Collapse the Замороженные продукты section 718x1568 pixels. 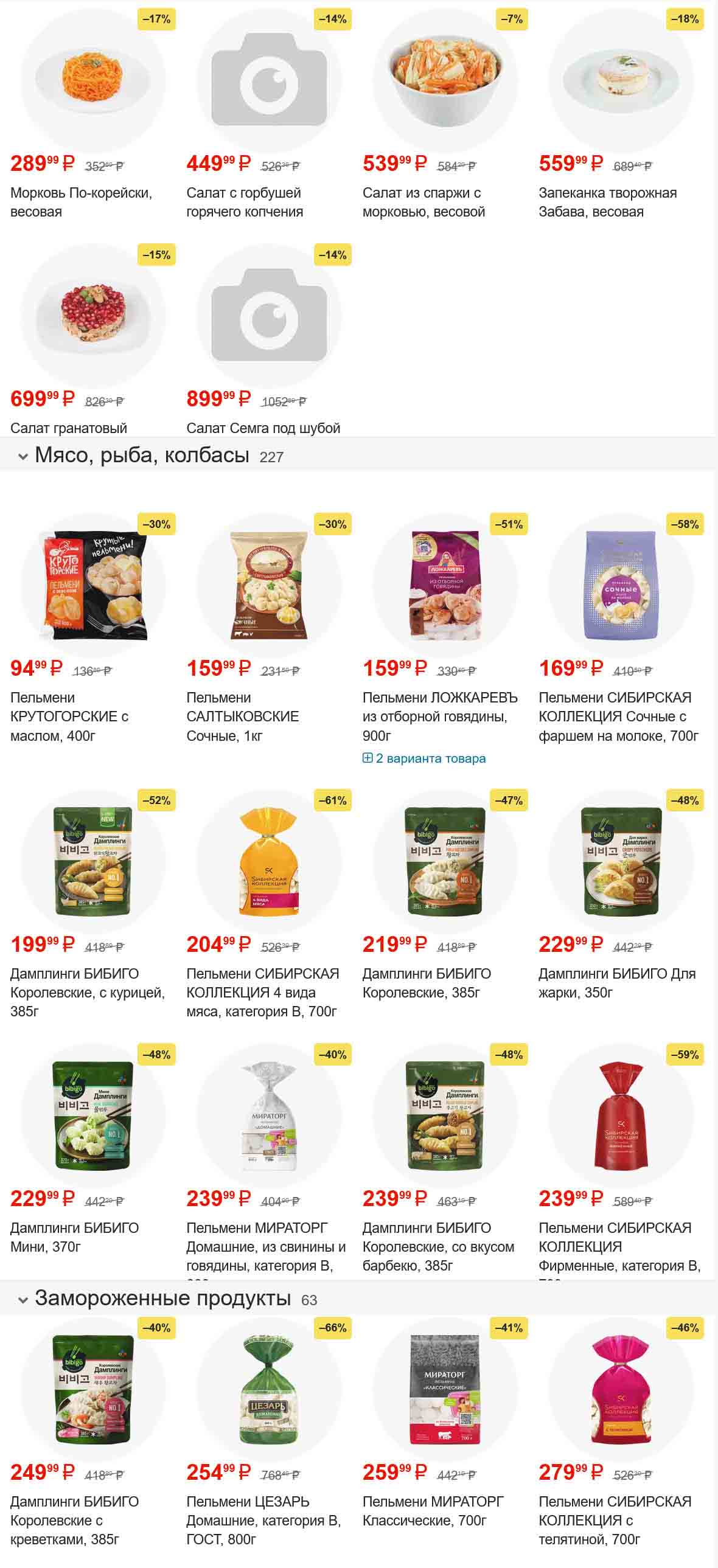pos(23,1300)
